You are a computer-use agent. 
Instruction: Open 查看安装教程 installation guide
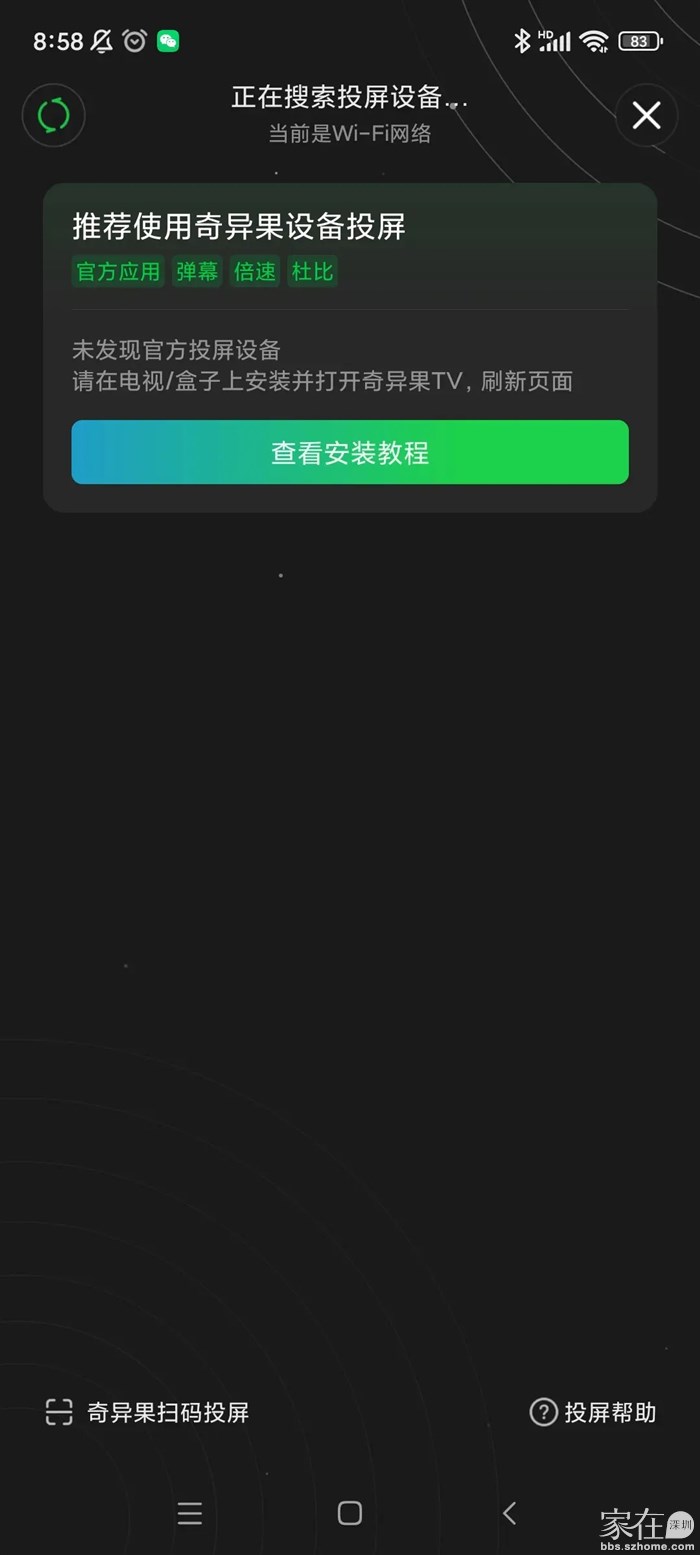pos(350,452)
